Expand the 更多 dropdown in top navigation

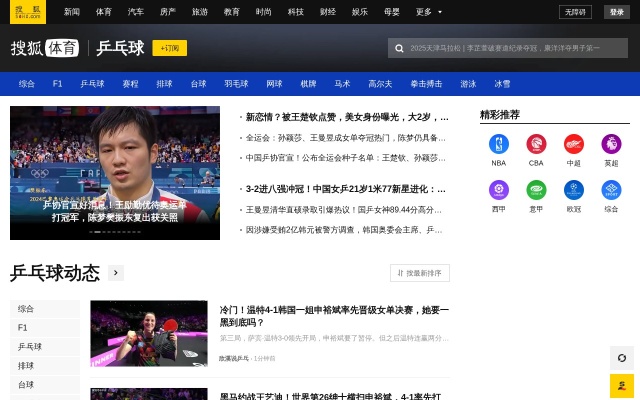(429, 12)
